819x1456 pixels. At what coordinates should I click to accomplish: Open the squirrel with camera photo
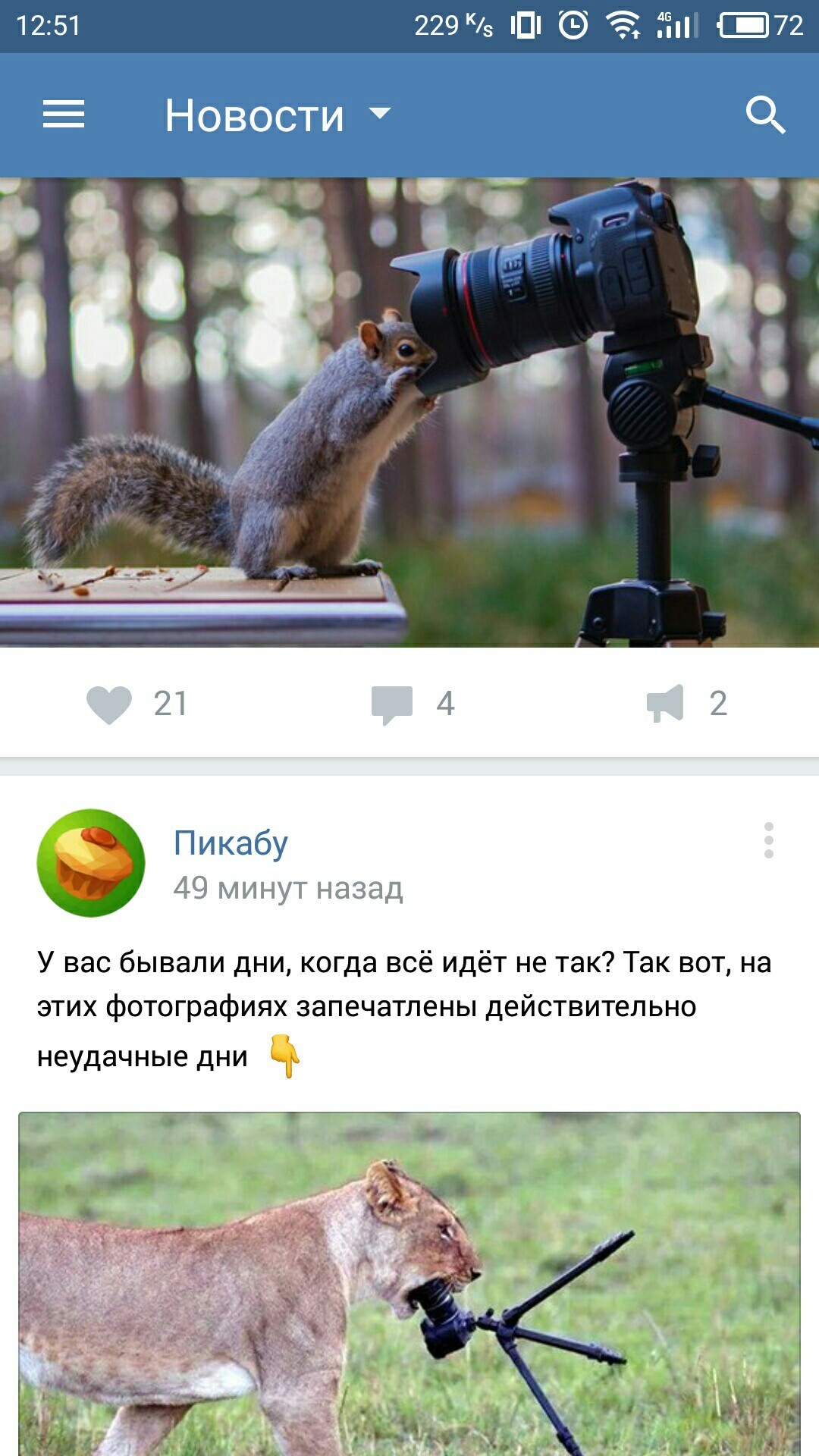tap(409, 412)
